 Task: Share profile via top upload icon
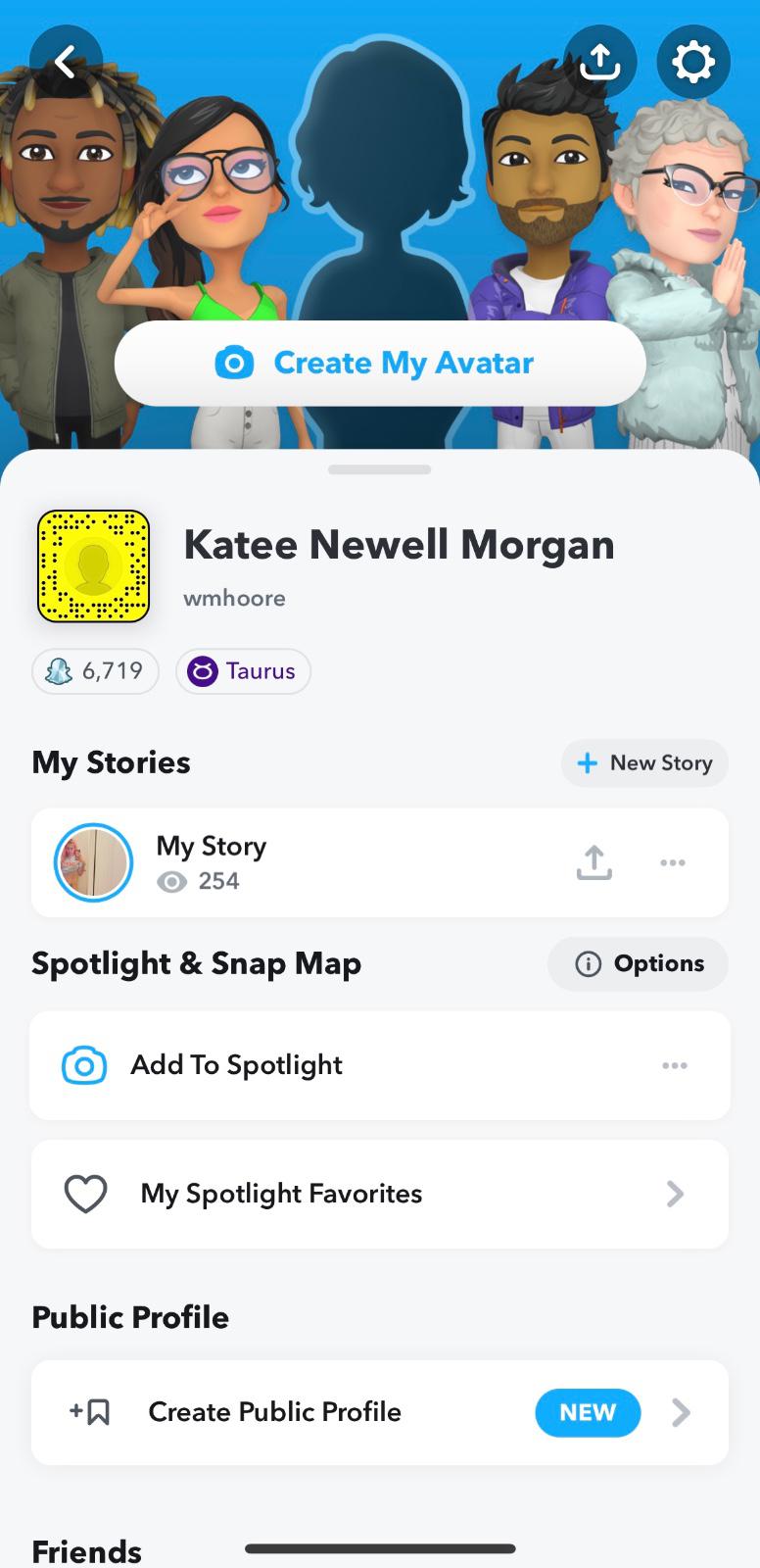(x=600, y=63)
